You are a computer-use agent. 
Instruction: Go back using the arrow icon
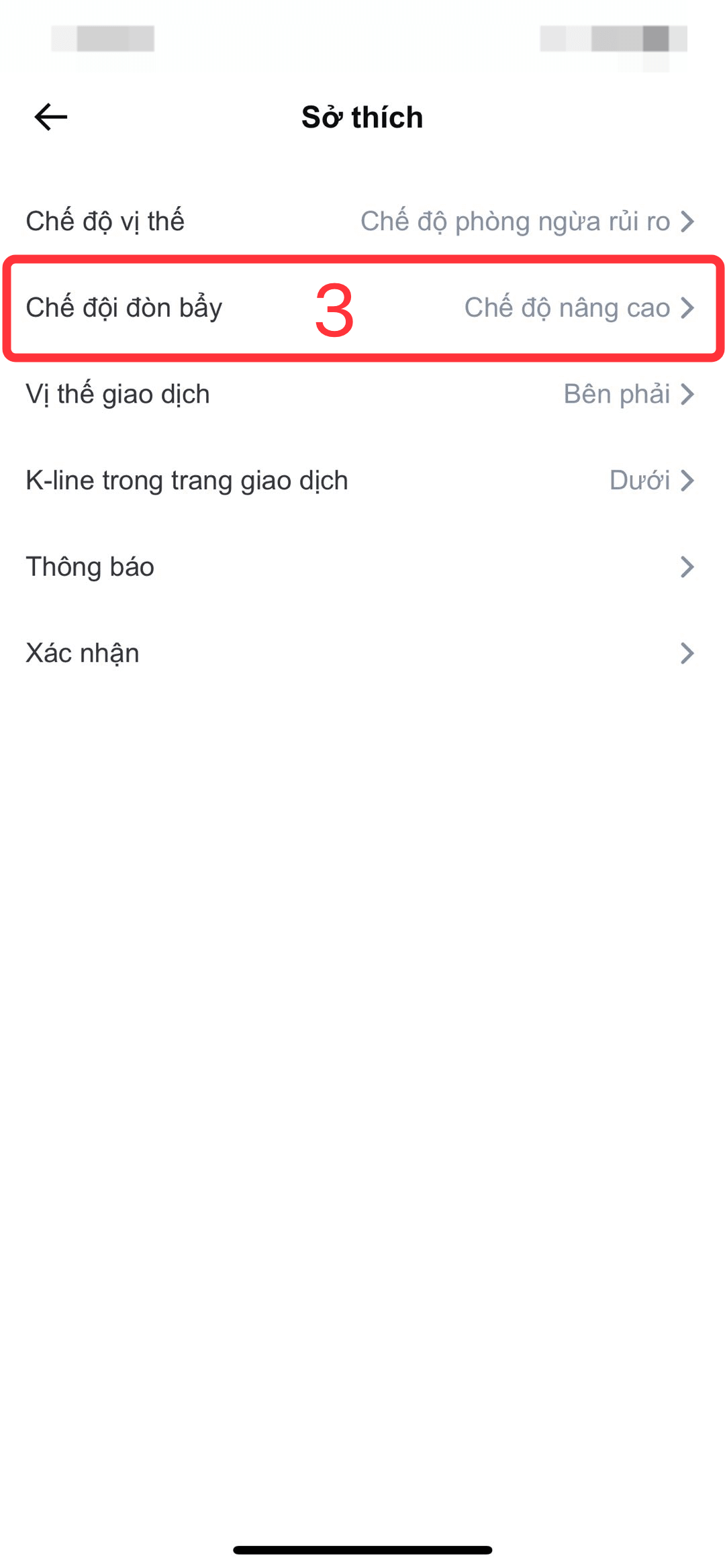[x=51, y=117]
